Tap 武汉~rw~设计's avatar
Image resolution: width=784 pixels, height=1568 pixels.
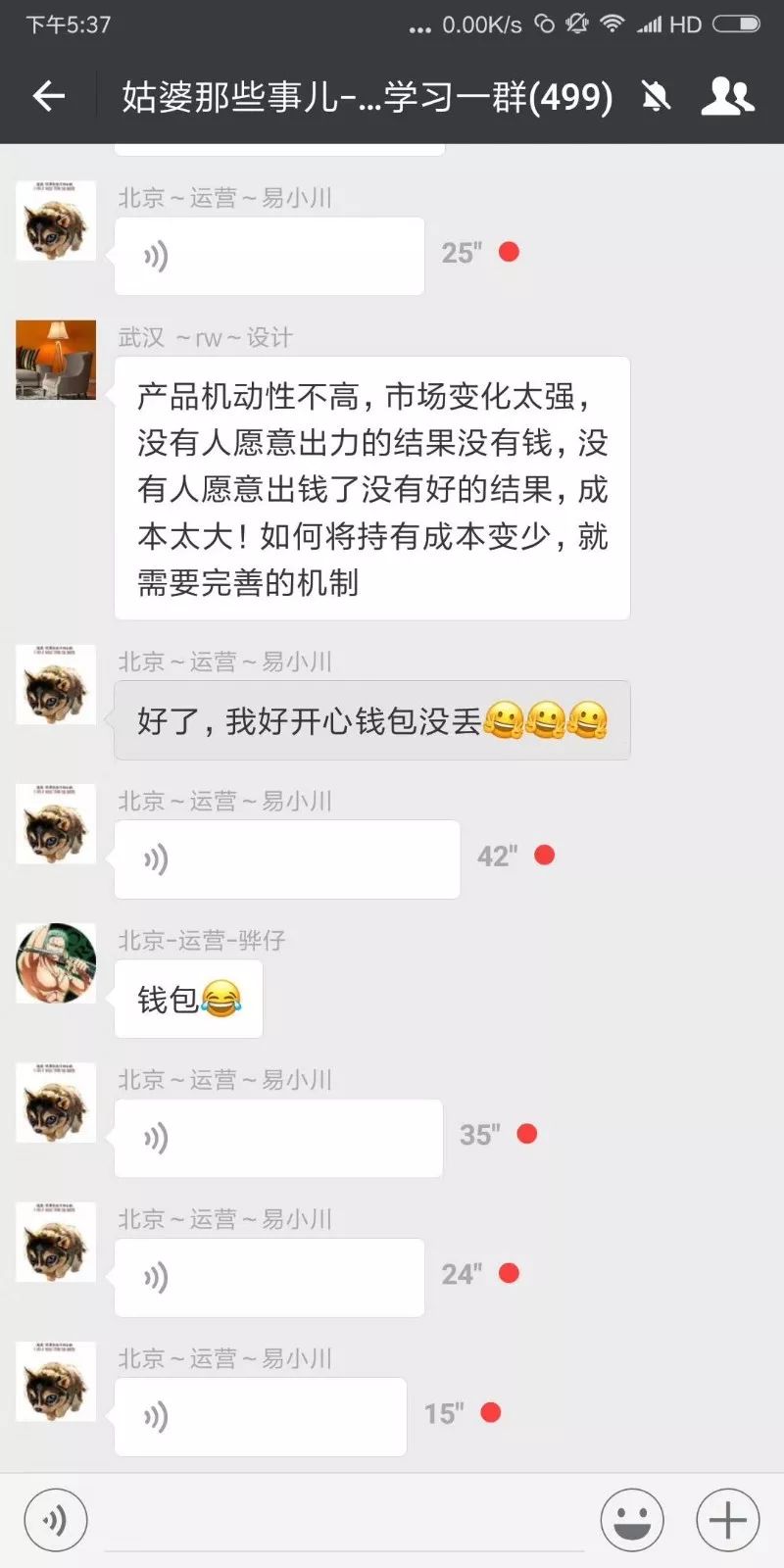click(56, 361)
